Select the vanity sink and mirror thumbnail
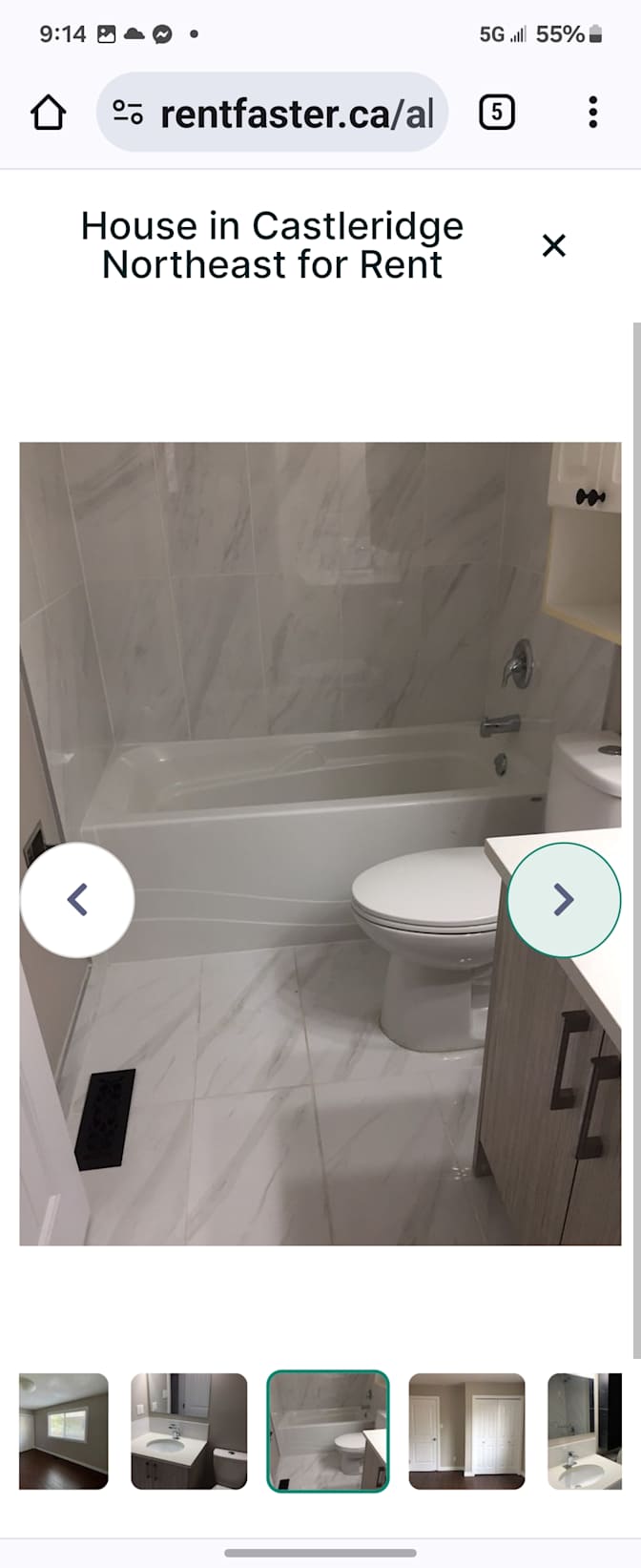The image size is (641, 1568). click(x=189, y=1431)
